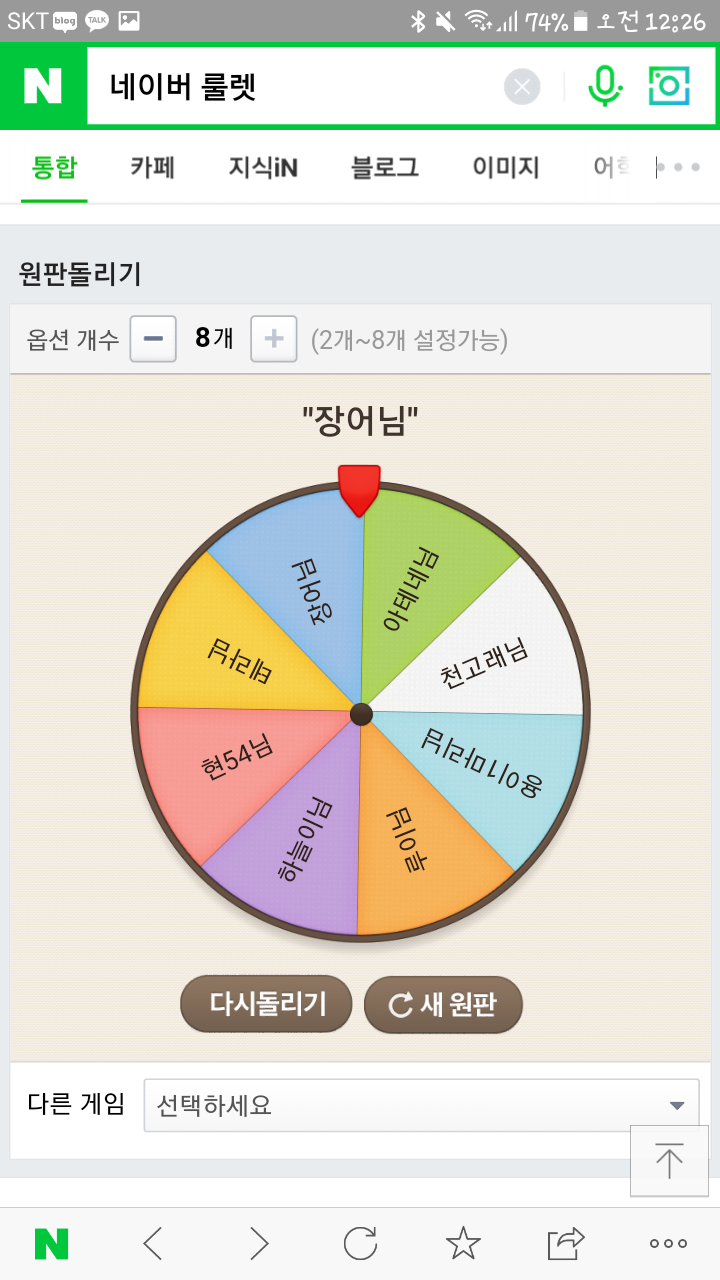Viewport: 720px width, 1280px height.
Task: Open the camera lens search
Action: [x=669, y=87]
